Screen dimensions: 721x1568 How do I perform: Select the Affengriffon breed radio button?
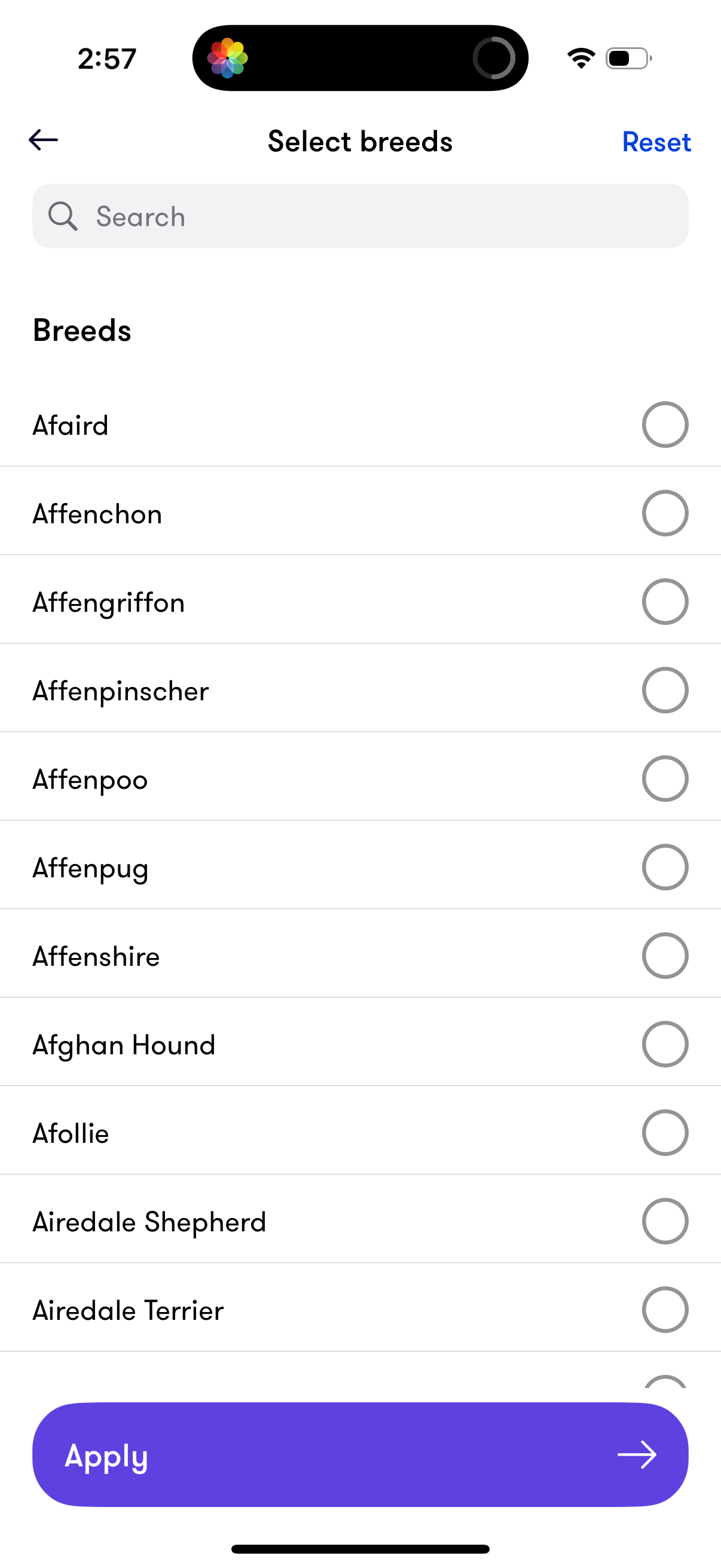point(664,602)
